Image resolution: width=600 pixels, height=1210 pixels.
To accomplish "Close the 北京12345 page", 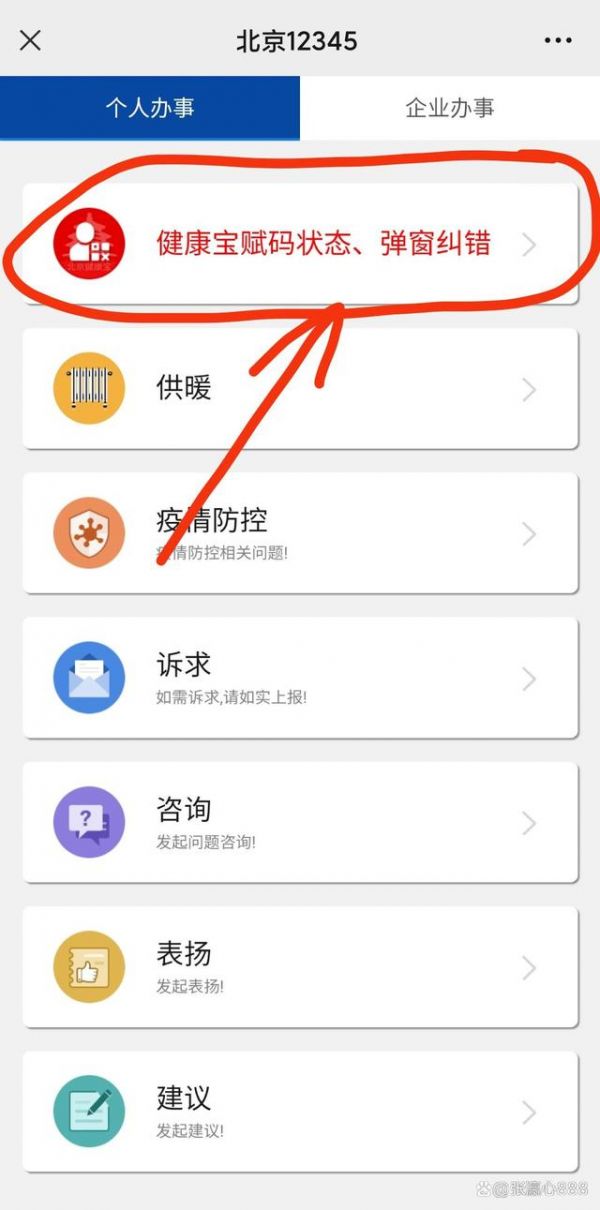I will click(x=31, y=40).
